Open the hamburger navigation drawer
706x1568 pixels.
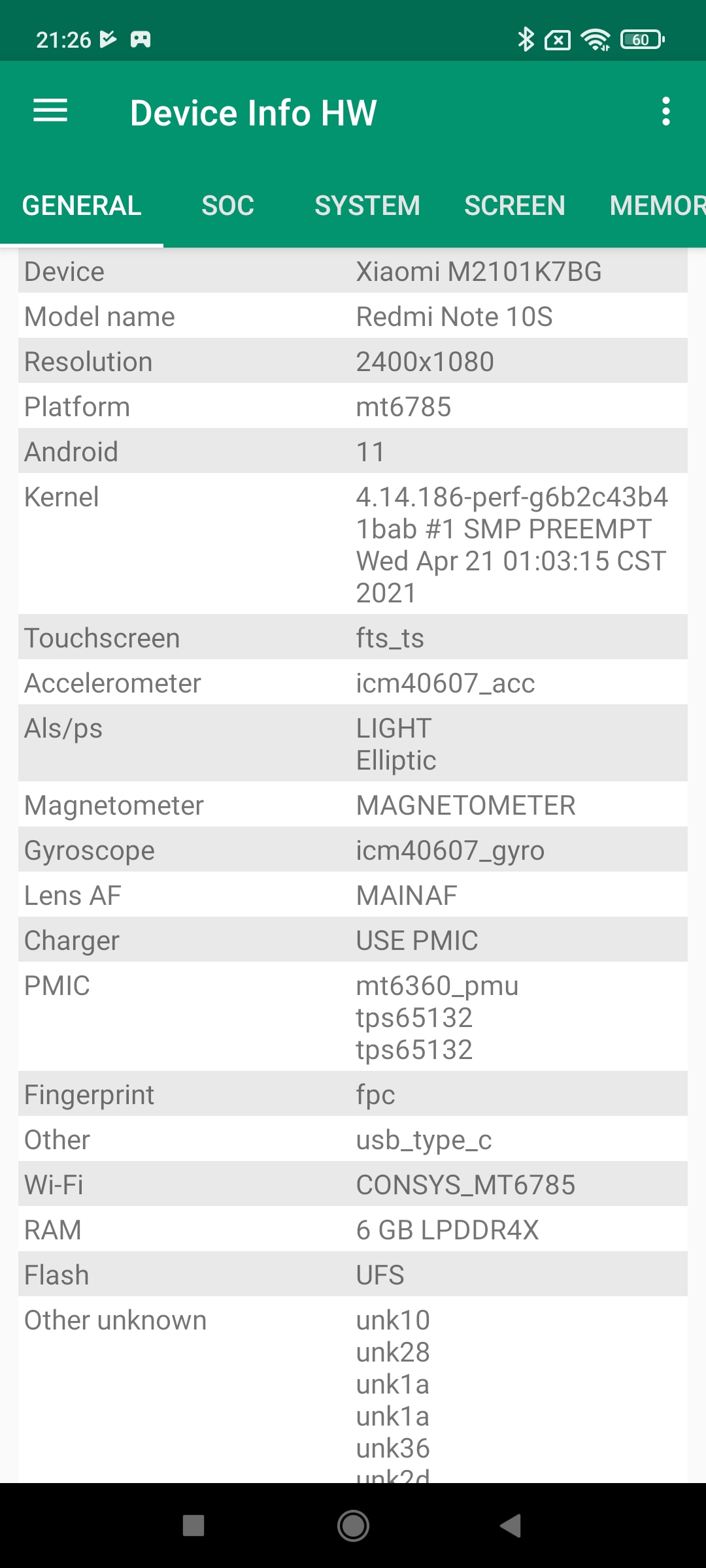(x=50, y=111)
